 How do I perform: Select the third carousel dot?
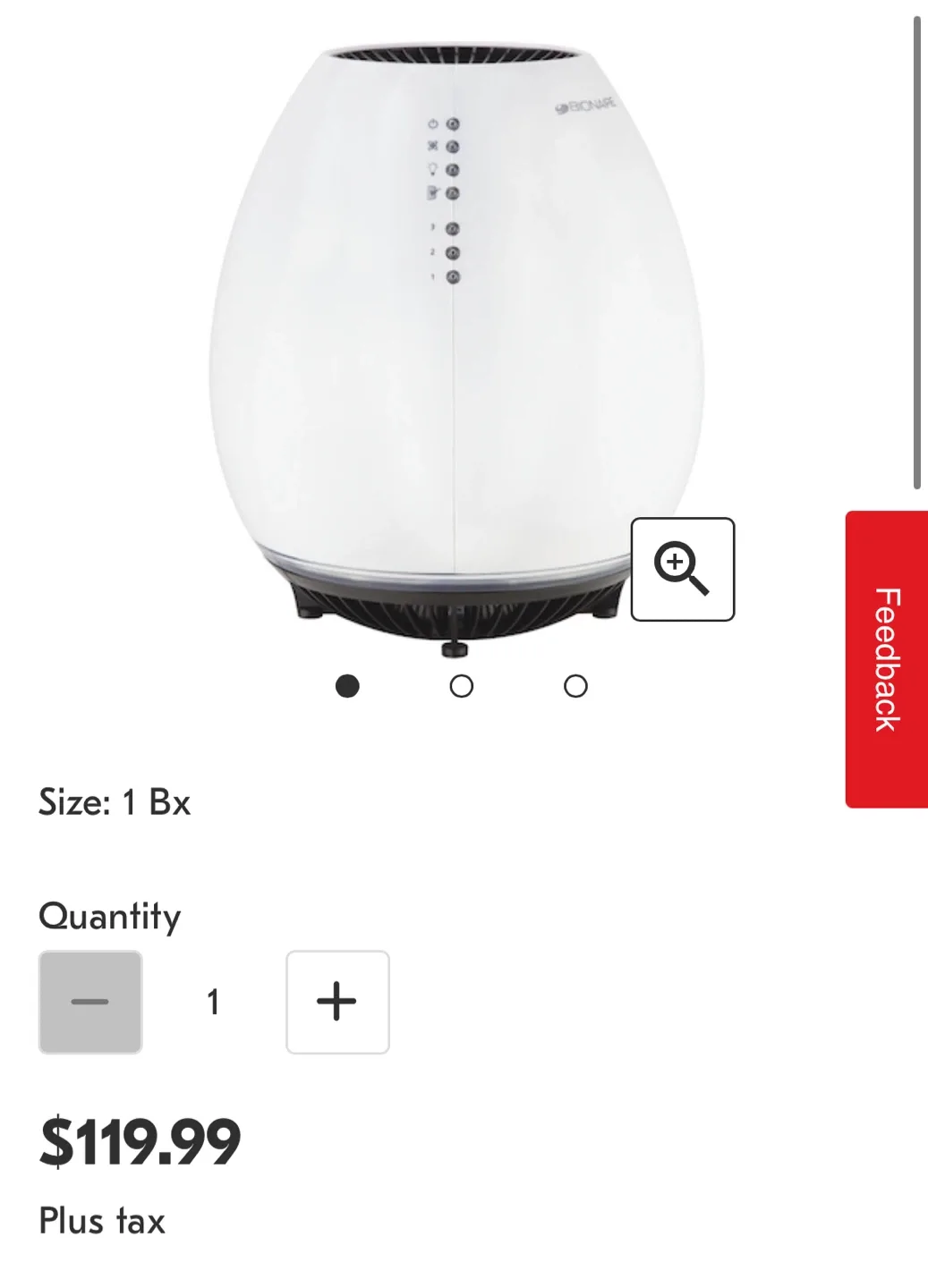[x=575, y=687]
